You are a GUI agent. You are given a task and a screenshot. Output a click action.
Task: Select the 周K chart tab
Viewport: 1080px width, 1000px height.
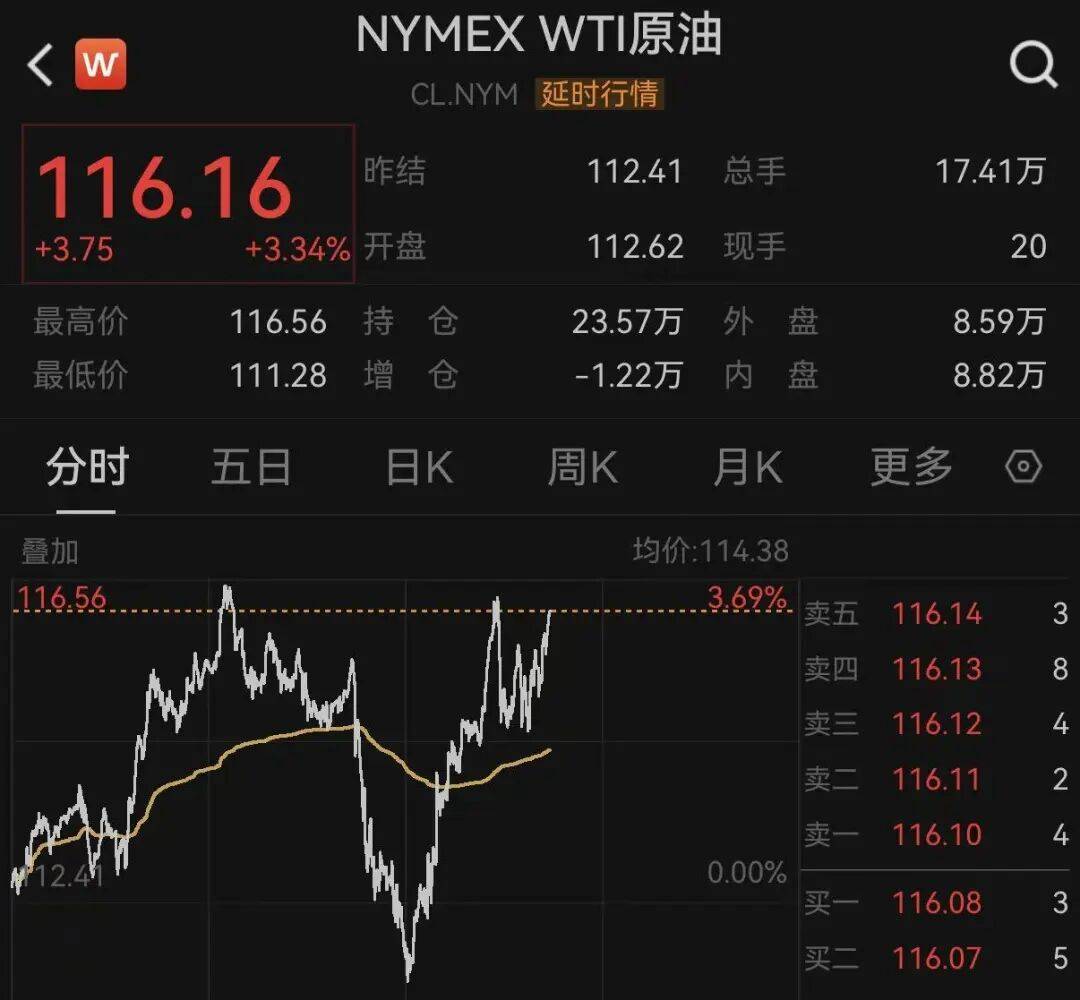pos(583,467)
